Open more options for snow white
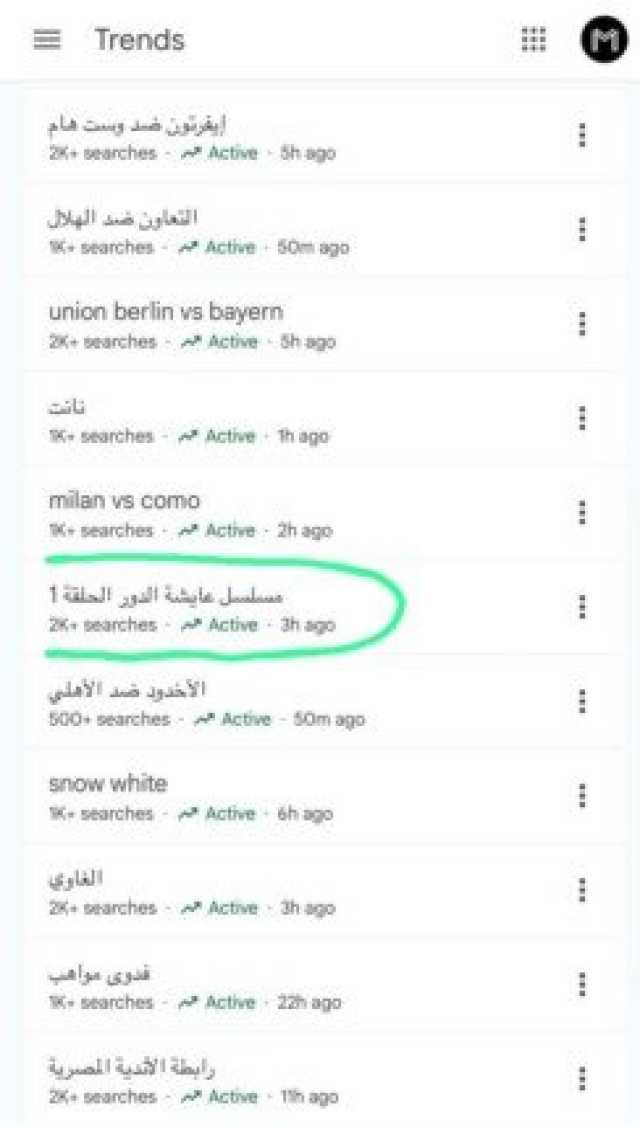The width and height of the screenshot is (640, 1127). (582, 796)
